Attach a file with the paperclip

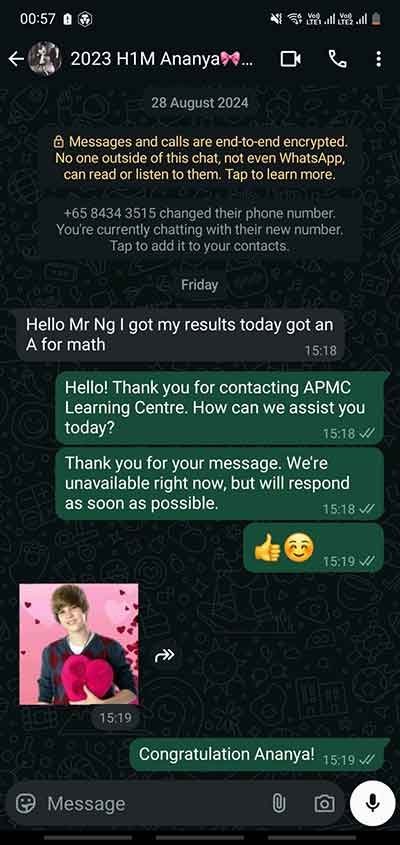pos(278,804)
